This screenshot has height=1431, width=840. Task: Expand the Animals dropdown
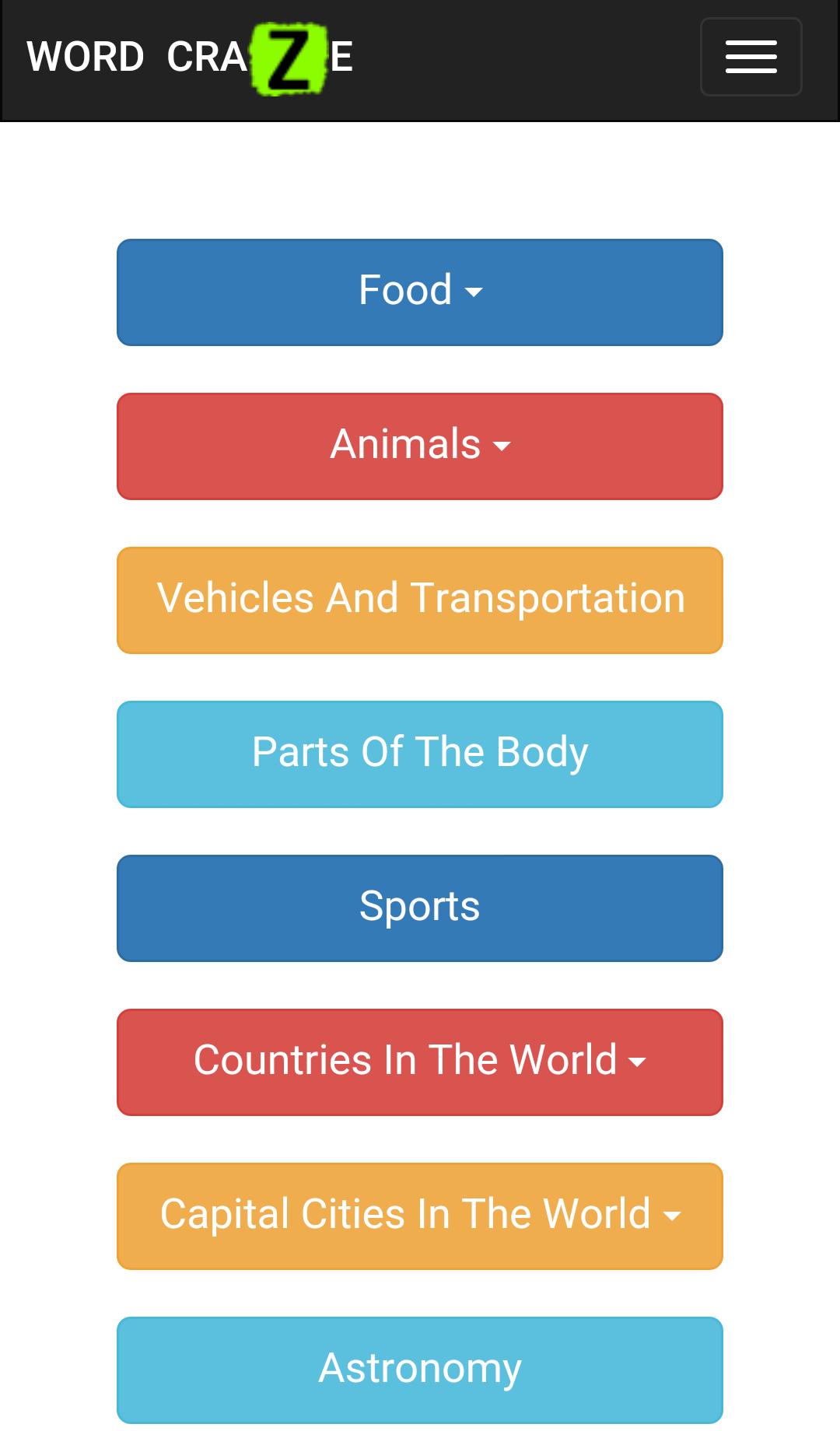(x=420, y=446)
